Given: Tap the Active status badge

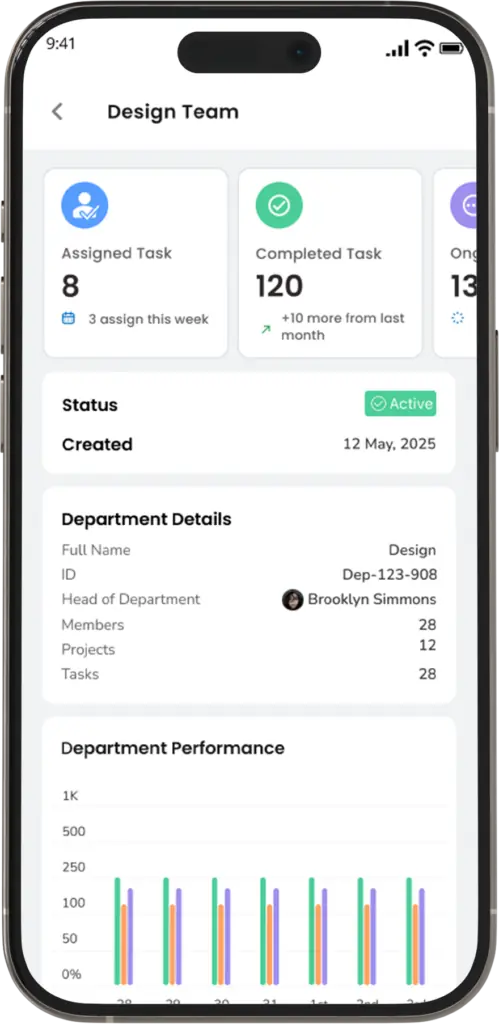Looking at the screenshot, I should (x=400, y=404).
